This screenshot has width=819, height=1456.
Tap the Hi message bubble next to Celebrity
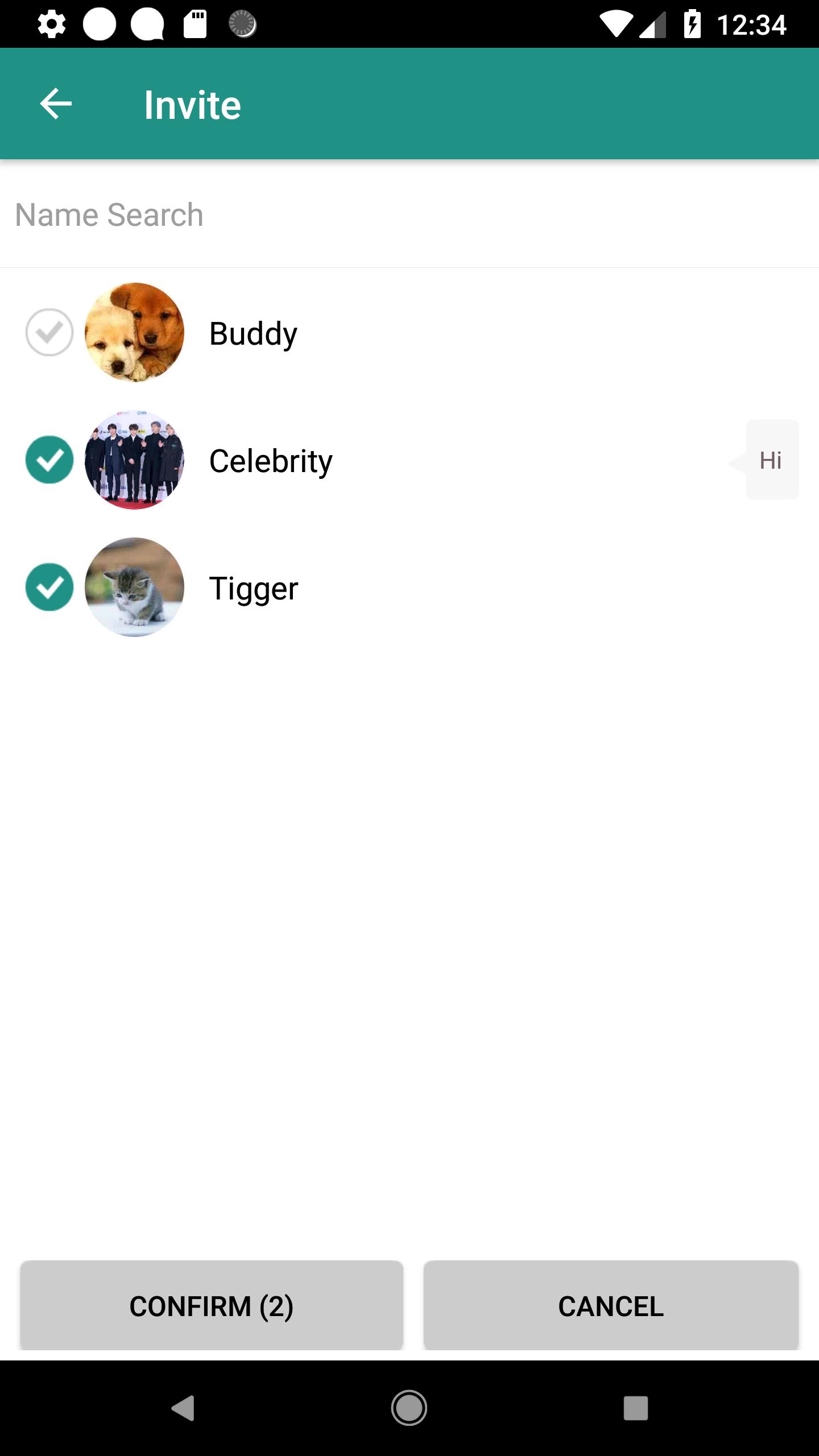(771, 461)
